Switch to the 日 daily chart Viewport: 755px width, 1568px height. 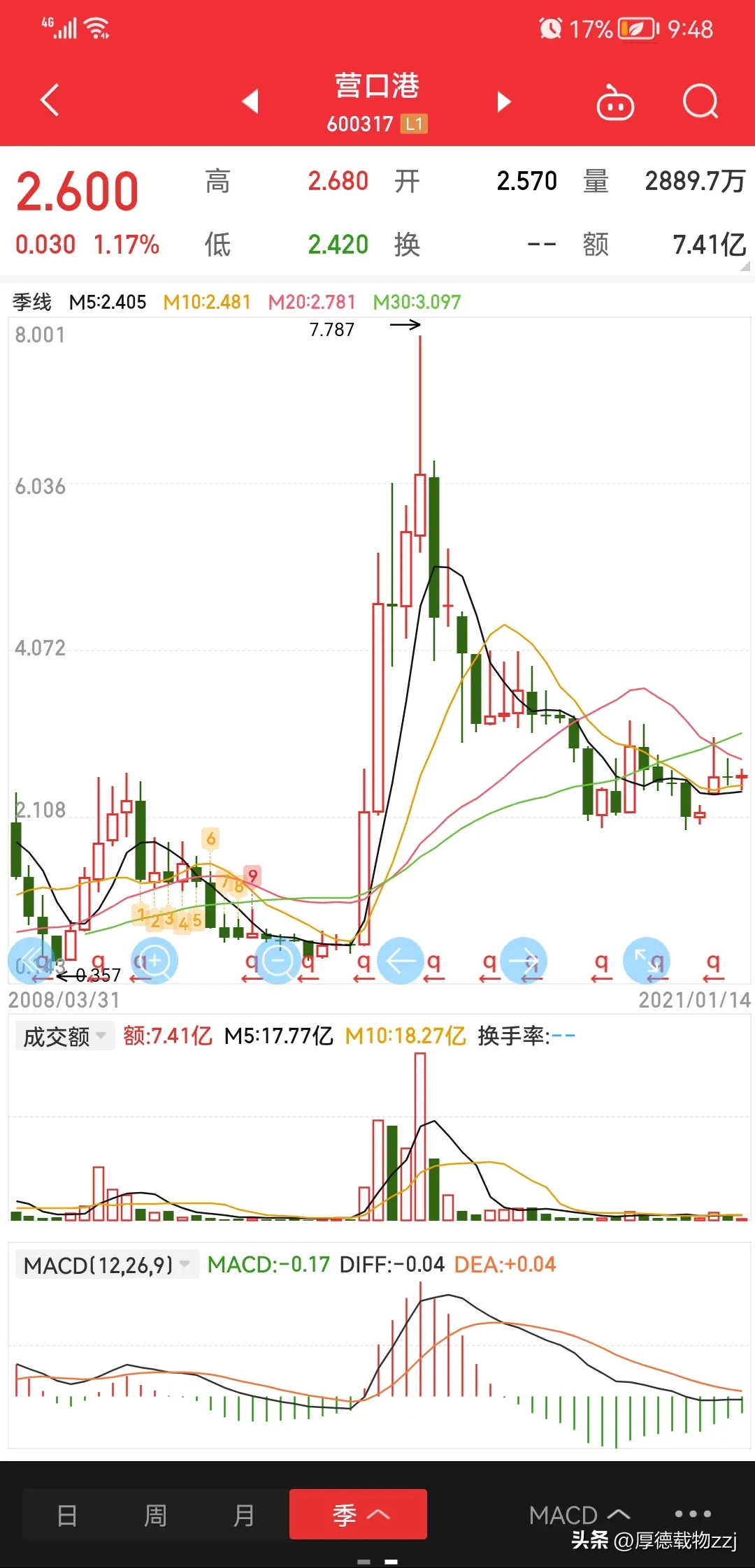[67, 1516]
